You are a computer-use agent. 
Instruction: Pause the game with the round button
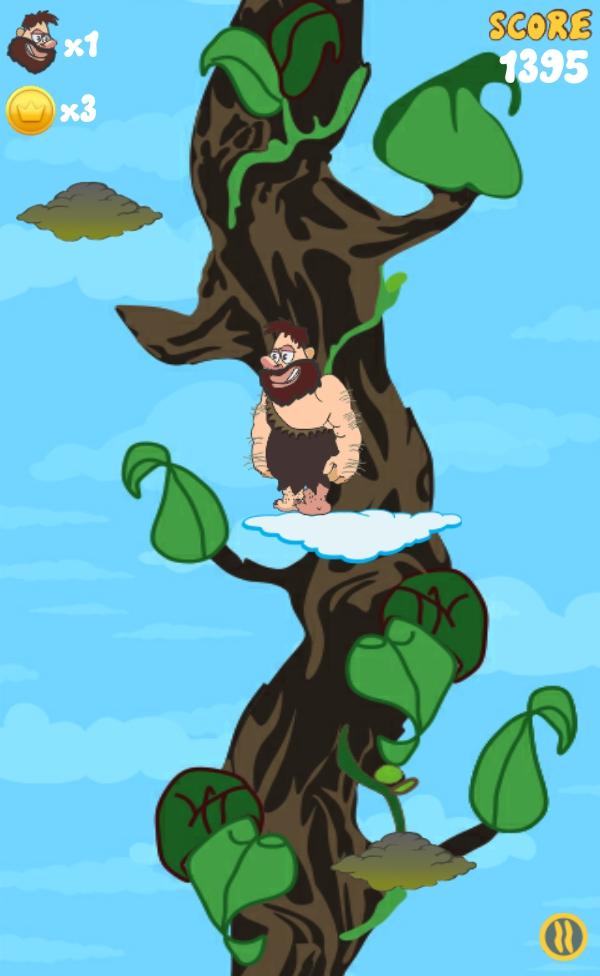563,936
